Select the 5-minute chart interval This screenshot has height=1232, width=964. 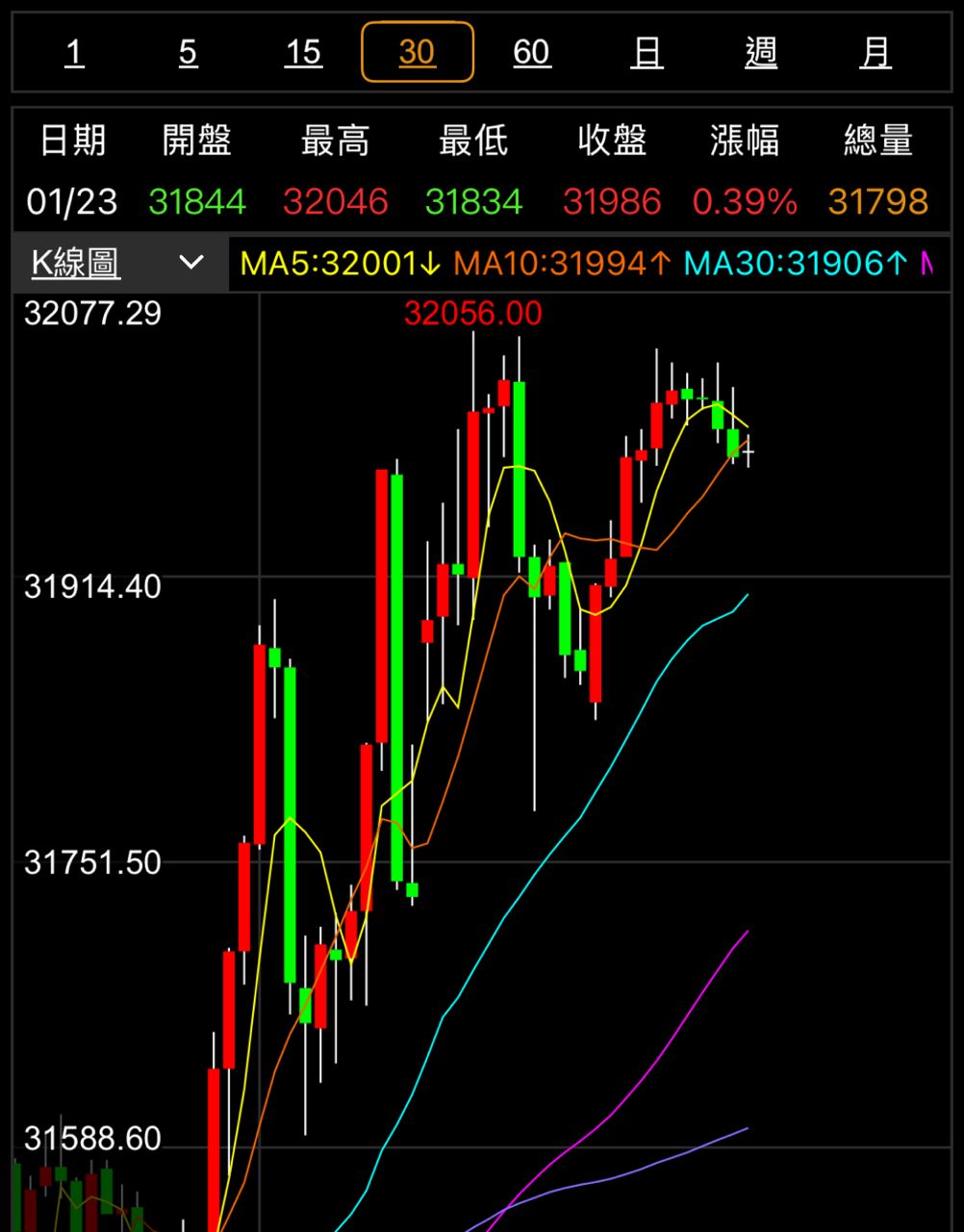pos(189,52)
